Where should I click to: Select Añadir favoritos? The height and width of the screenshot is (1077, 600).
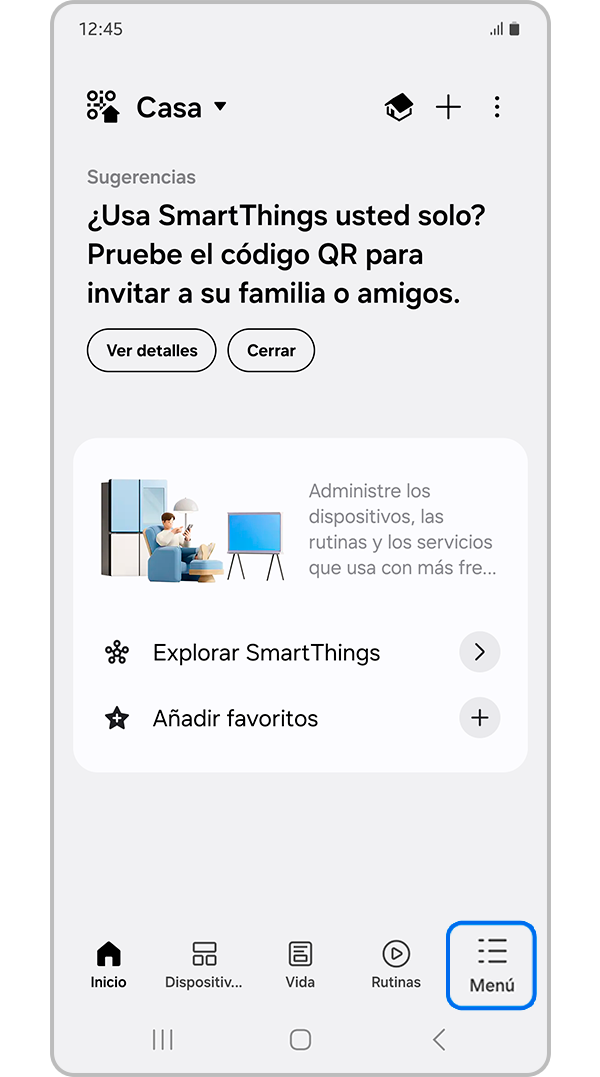point(300,718)
